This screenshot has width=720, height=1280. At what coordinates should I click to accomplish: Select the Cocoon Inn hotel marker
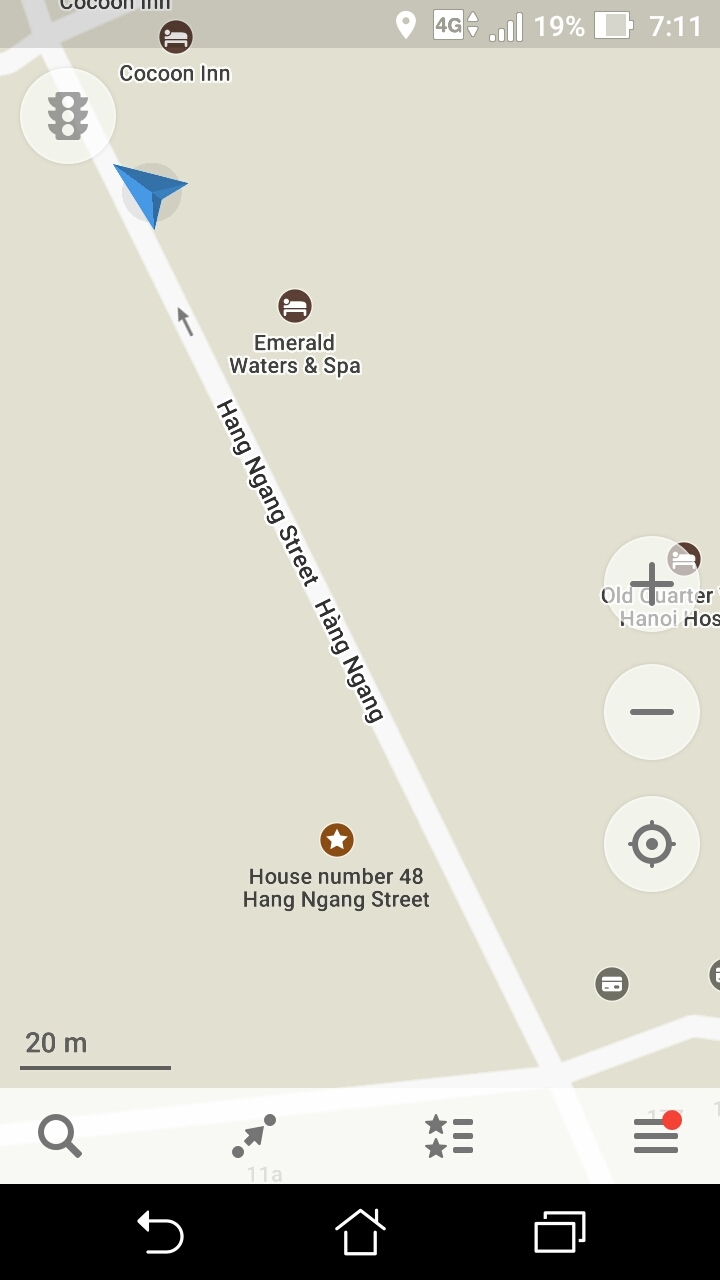[x=176, y=38]
